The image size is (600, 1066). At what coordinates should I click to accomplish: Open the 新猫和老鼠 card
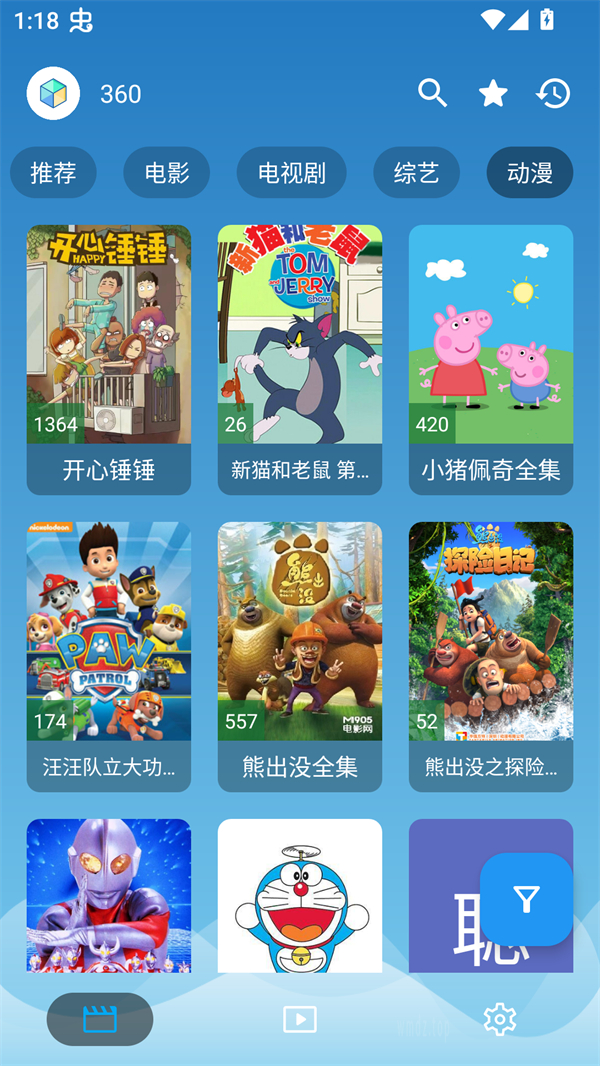[300, 360]
